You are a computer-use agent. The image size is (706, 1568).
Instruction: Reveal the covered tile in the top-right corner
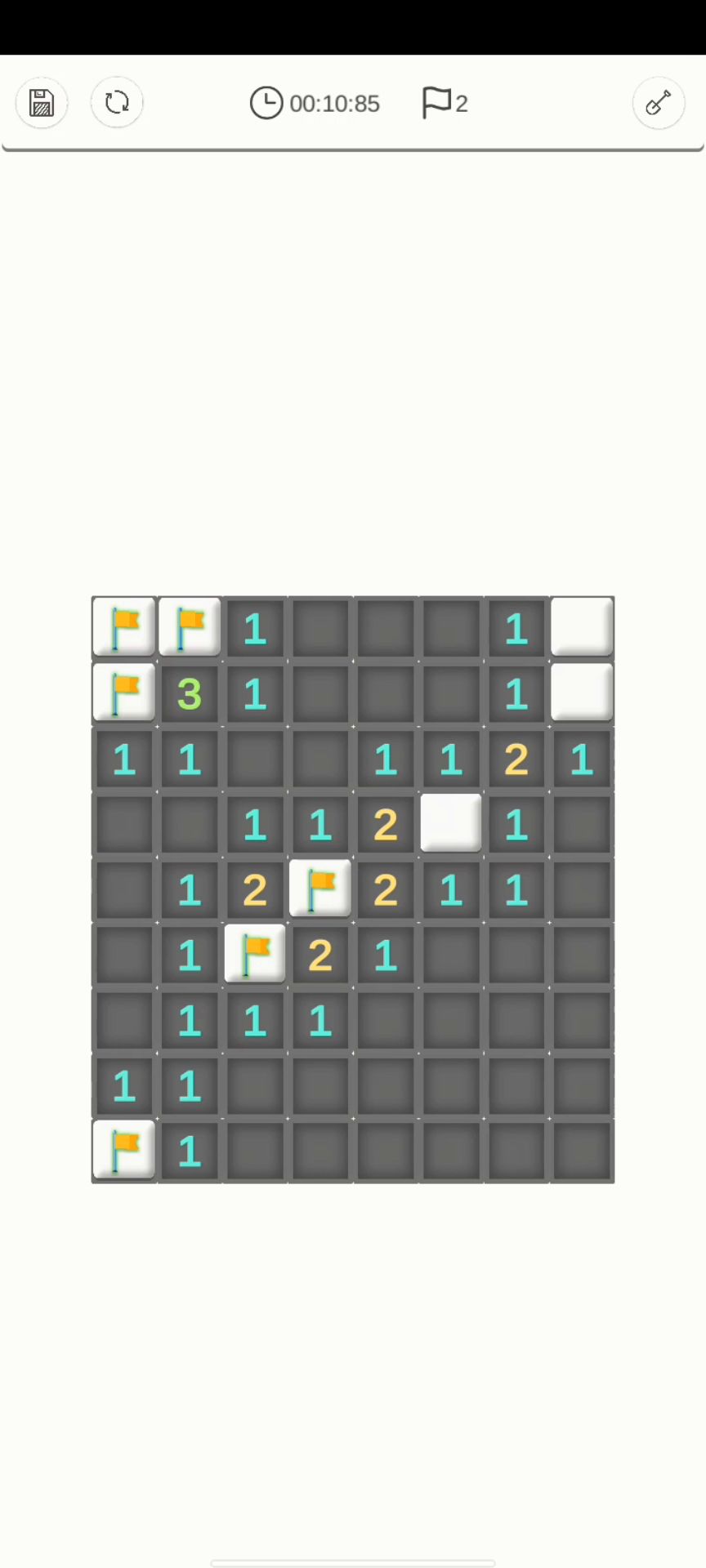582,627
